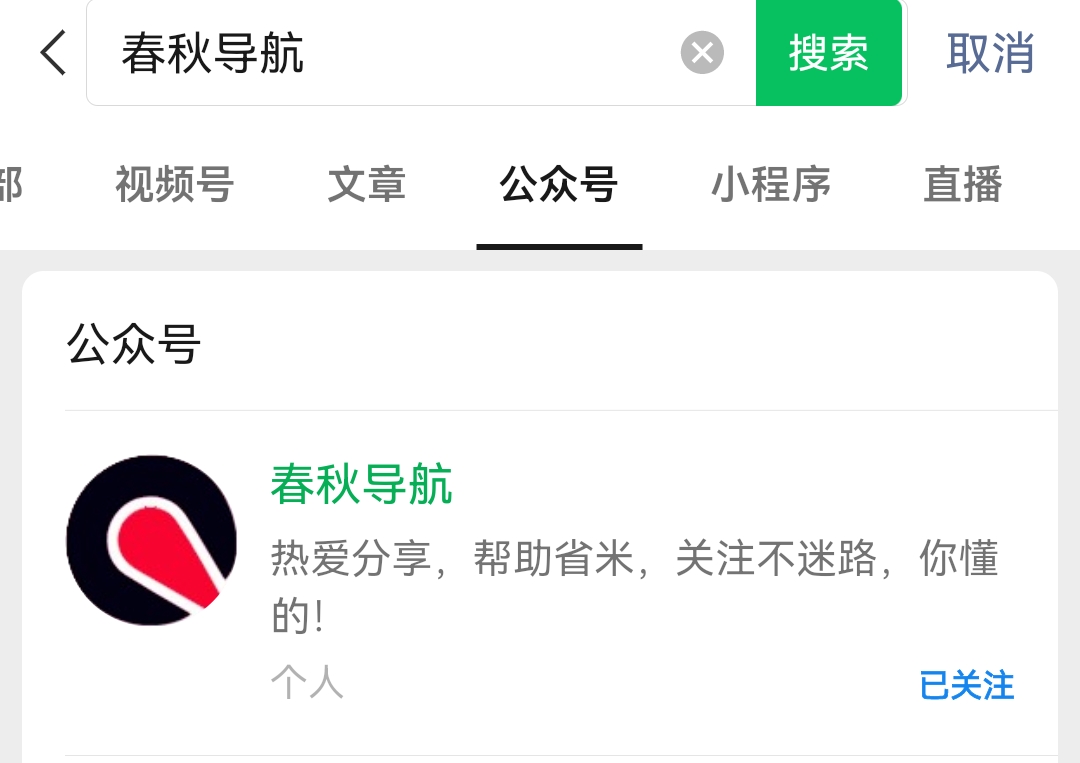Go back using the top-left arrow
1080x763 pixels.
coord(53,52)
